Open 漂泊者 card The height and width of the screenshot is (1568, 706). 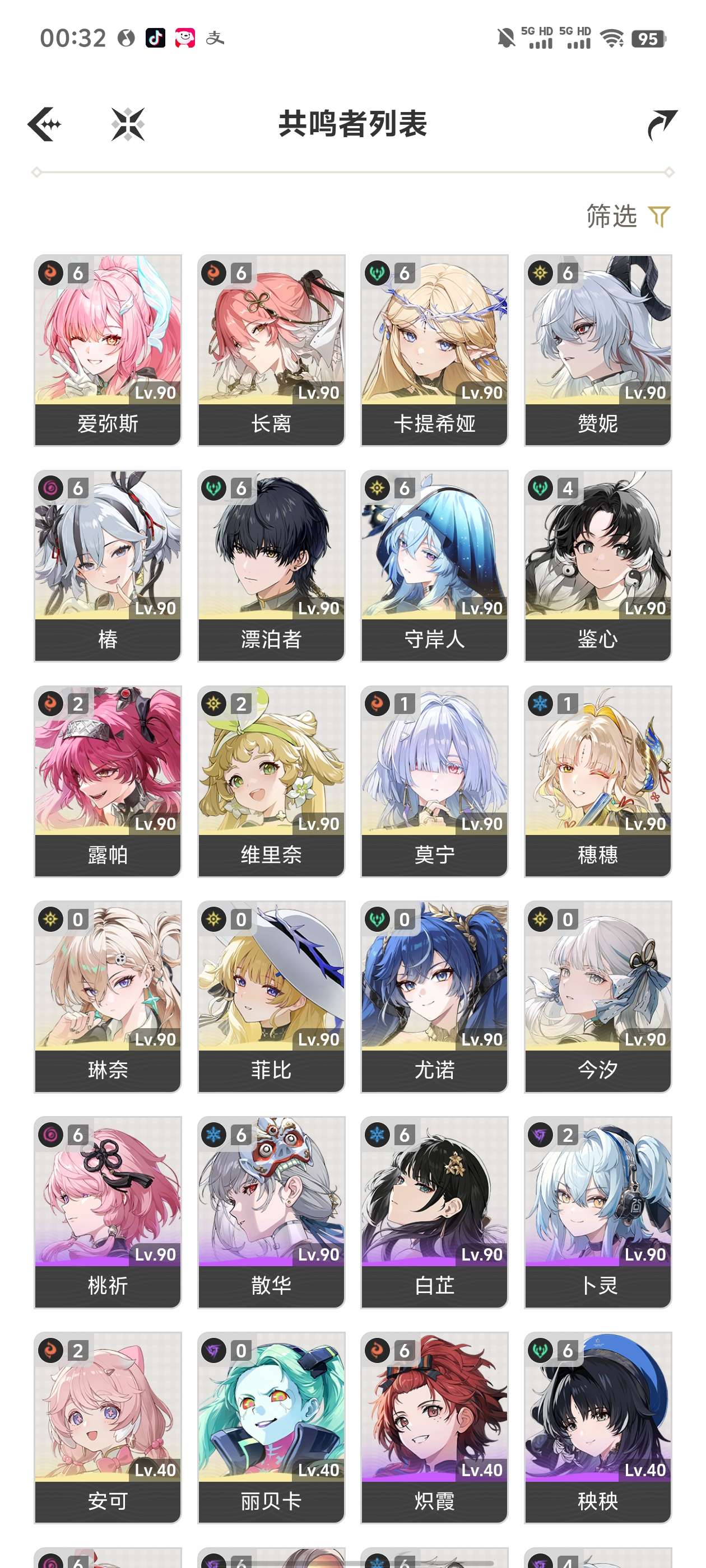(x=271, y=566)
